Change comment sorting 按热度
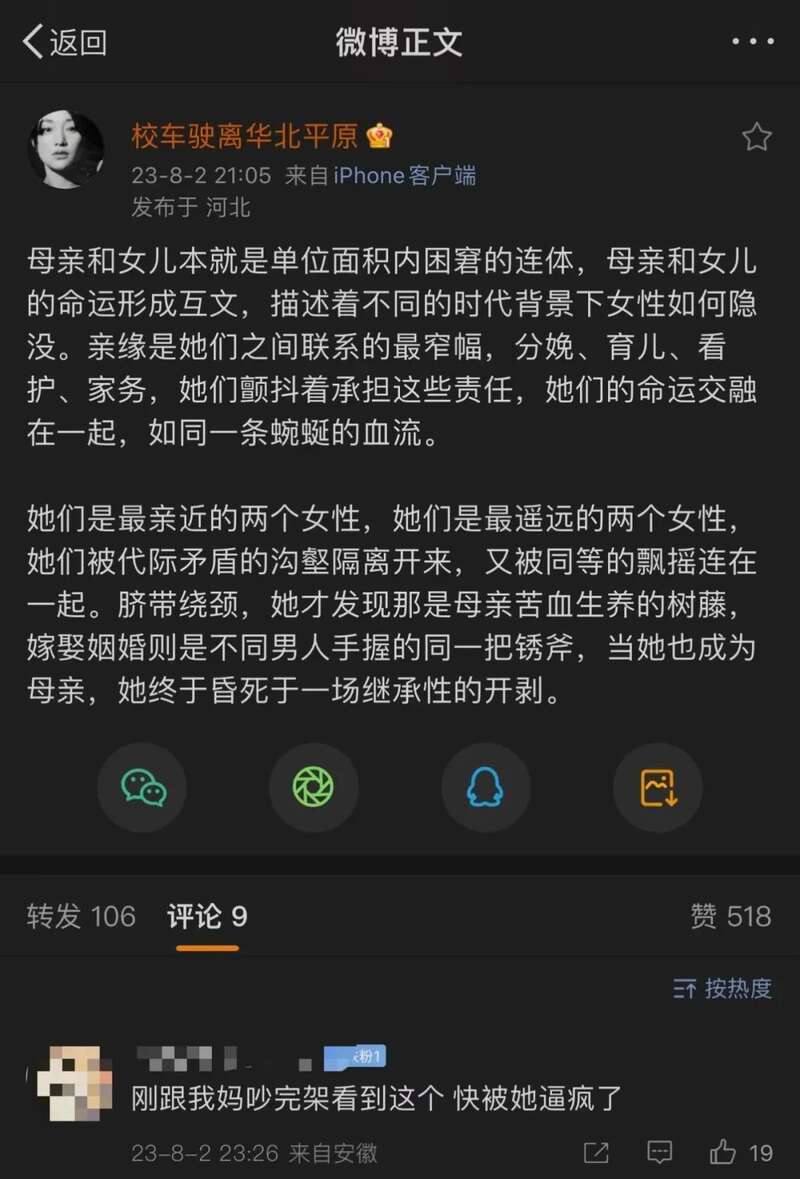800x1179 pixels. pos(722,989)
